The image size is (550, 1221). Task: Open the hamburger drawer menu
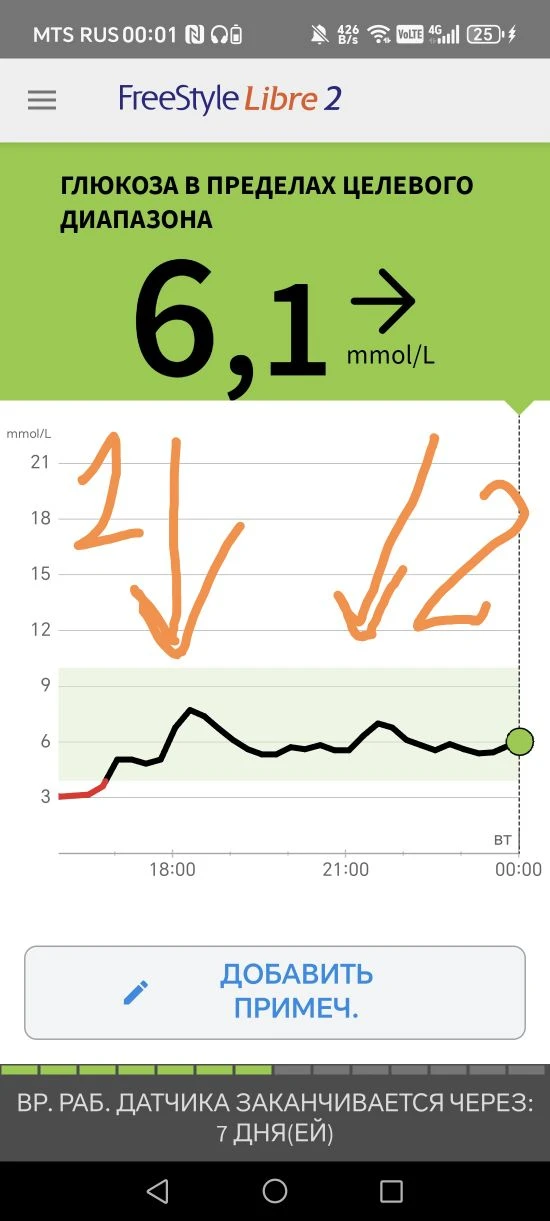coord(42,100)
